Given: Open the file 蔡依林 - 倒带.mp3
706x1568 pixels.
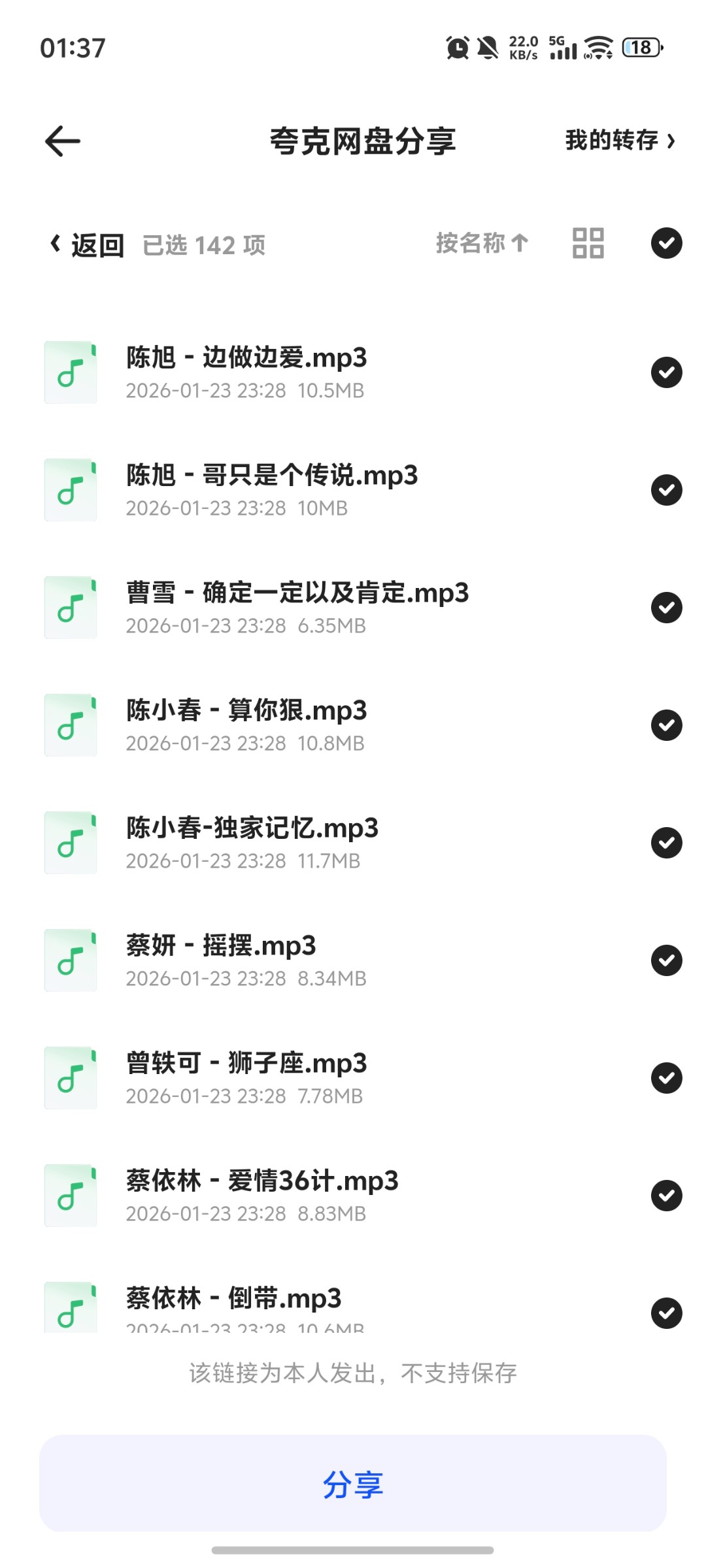Looking at the screenshot, I should click(x=233, y=1299).
